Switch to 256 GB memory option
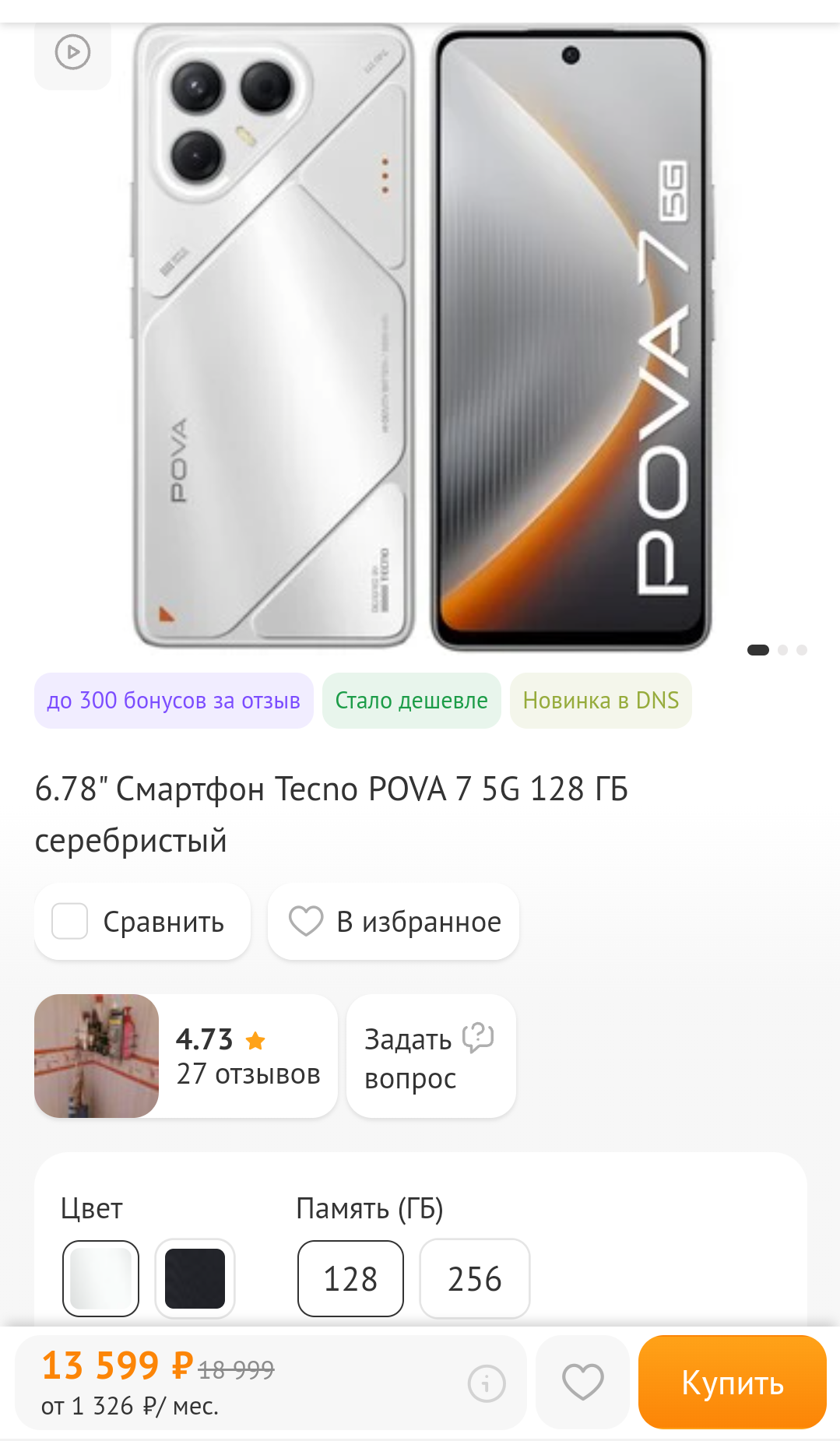 click(x=474, y=1278)
